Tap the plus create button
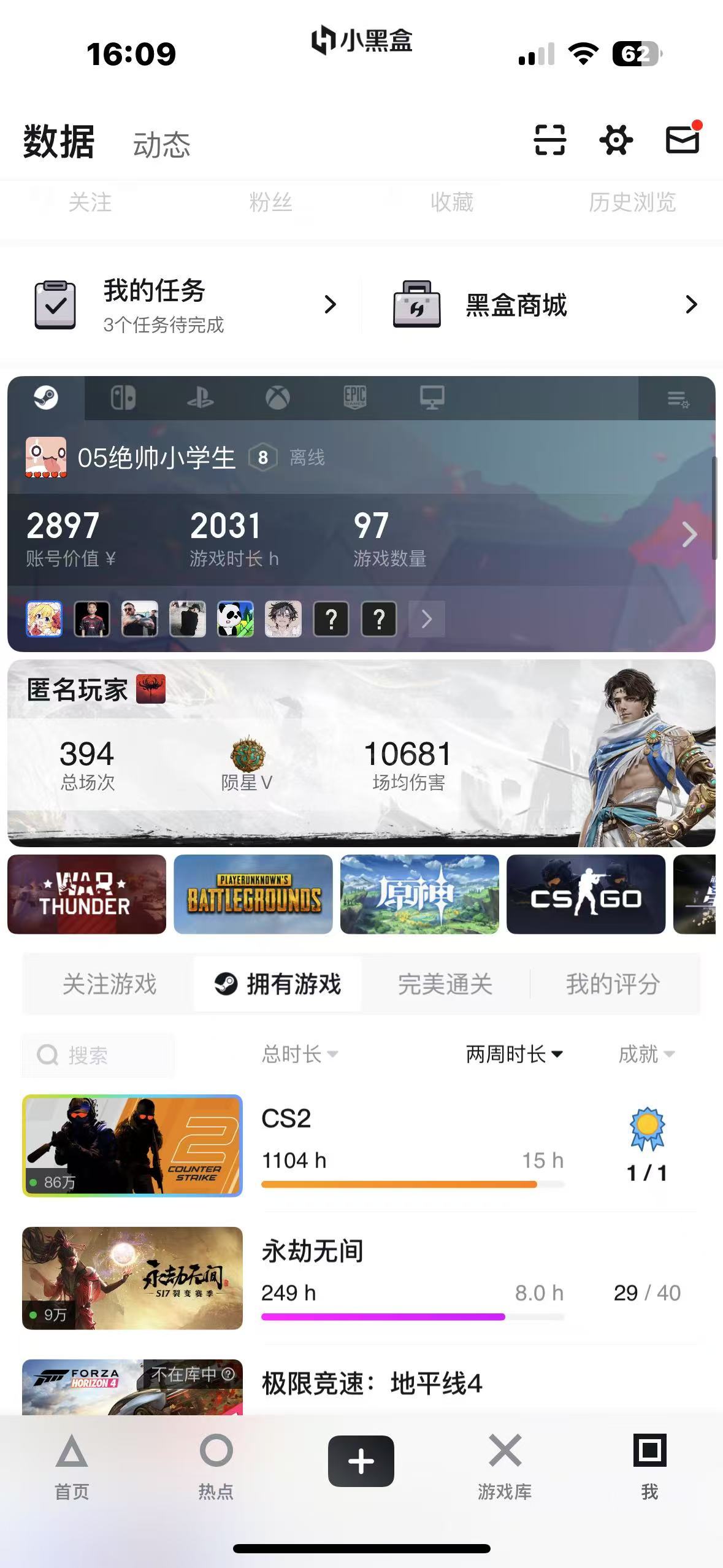 361,1461
